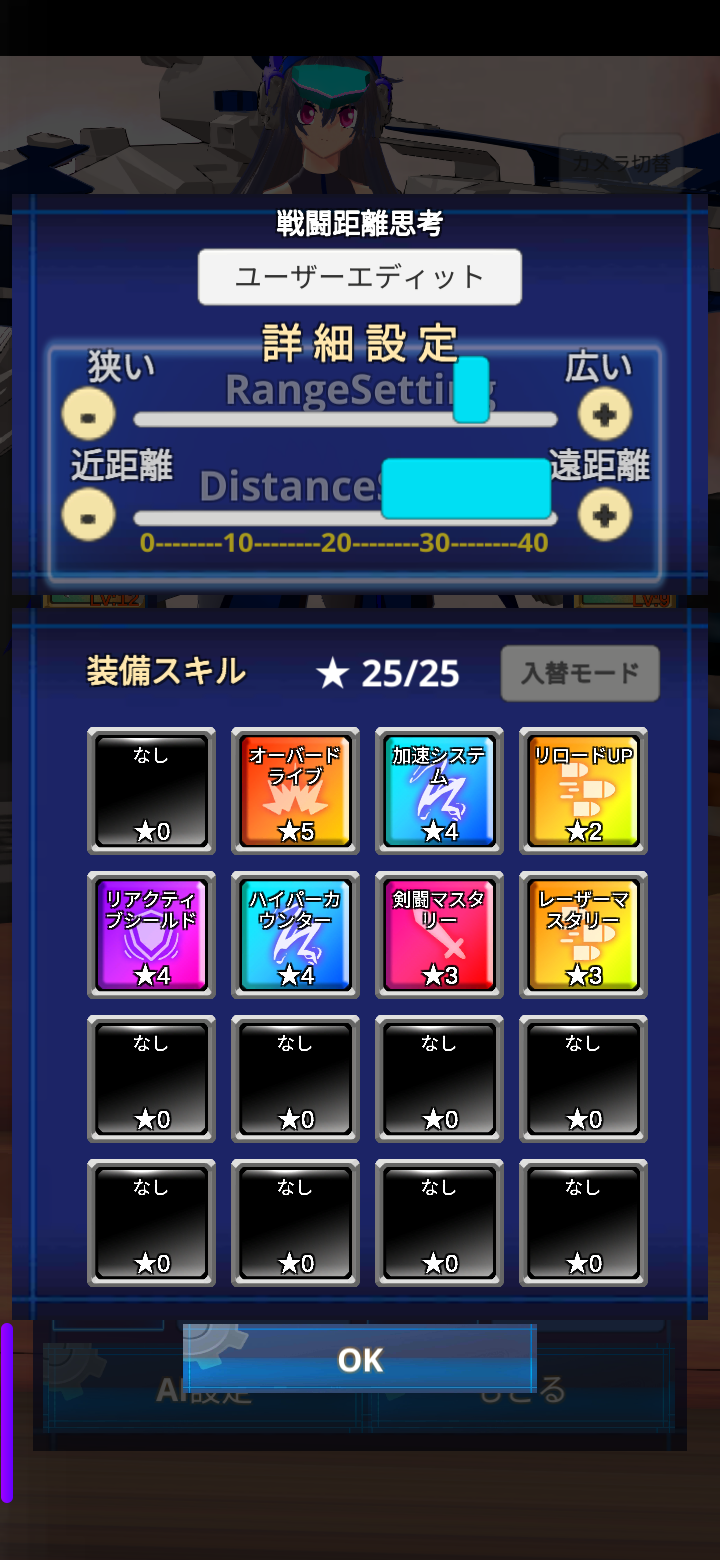Screen dimensions: 720x1560
Task: Select the ハイパーカウンター skill tile
Action: click(x=295, y=935)
